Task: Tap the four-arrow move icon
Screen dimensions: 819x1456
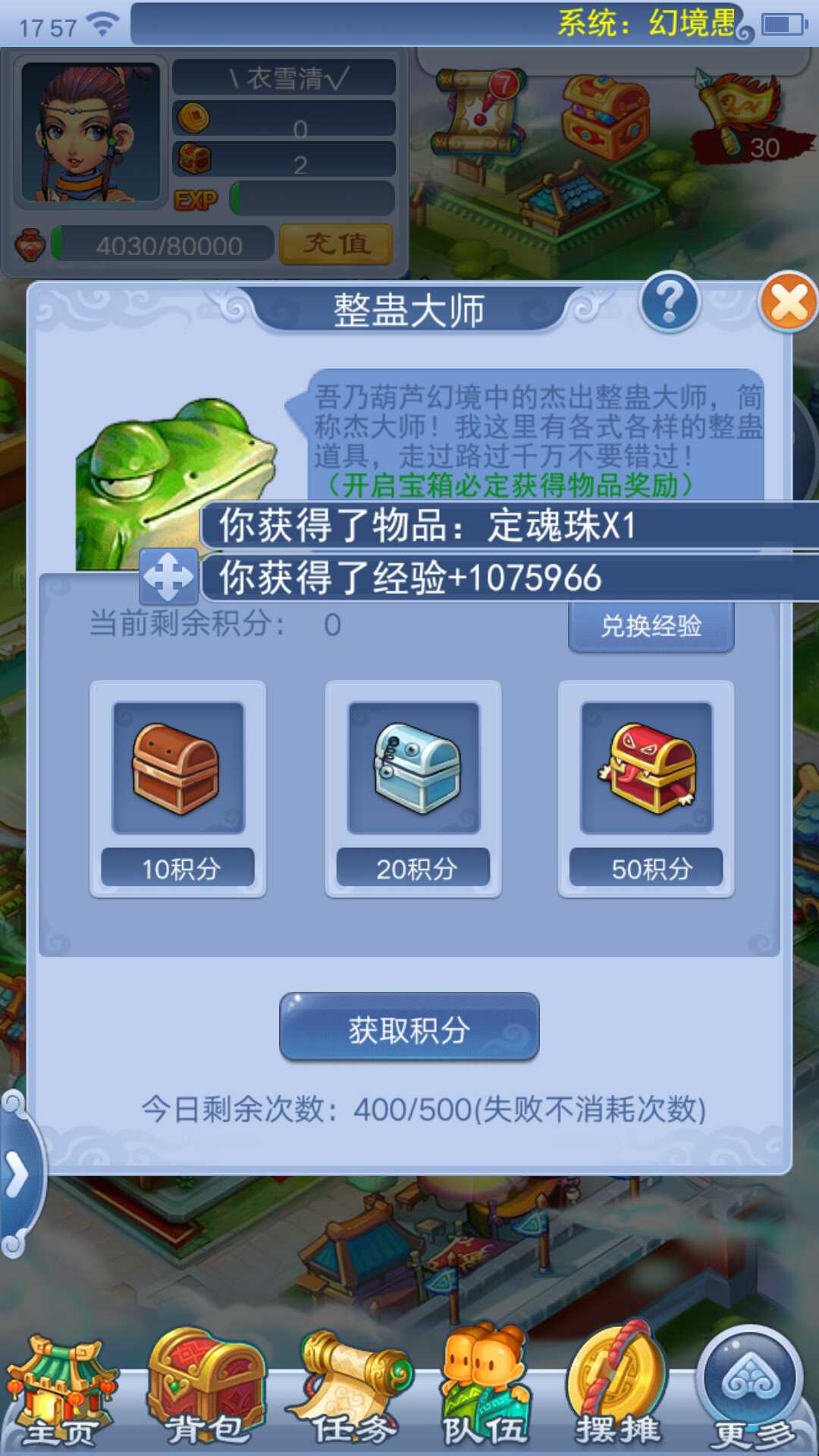Action: [x=168, y=576]
